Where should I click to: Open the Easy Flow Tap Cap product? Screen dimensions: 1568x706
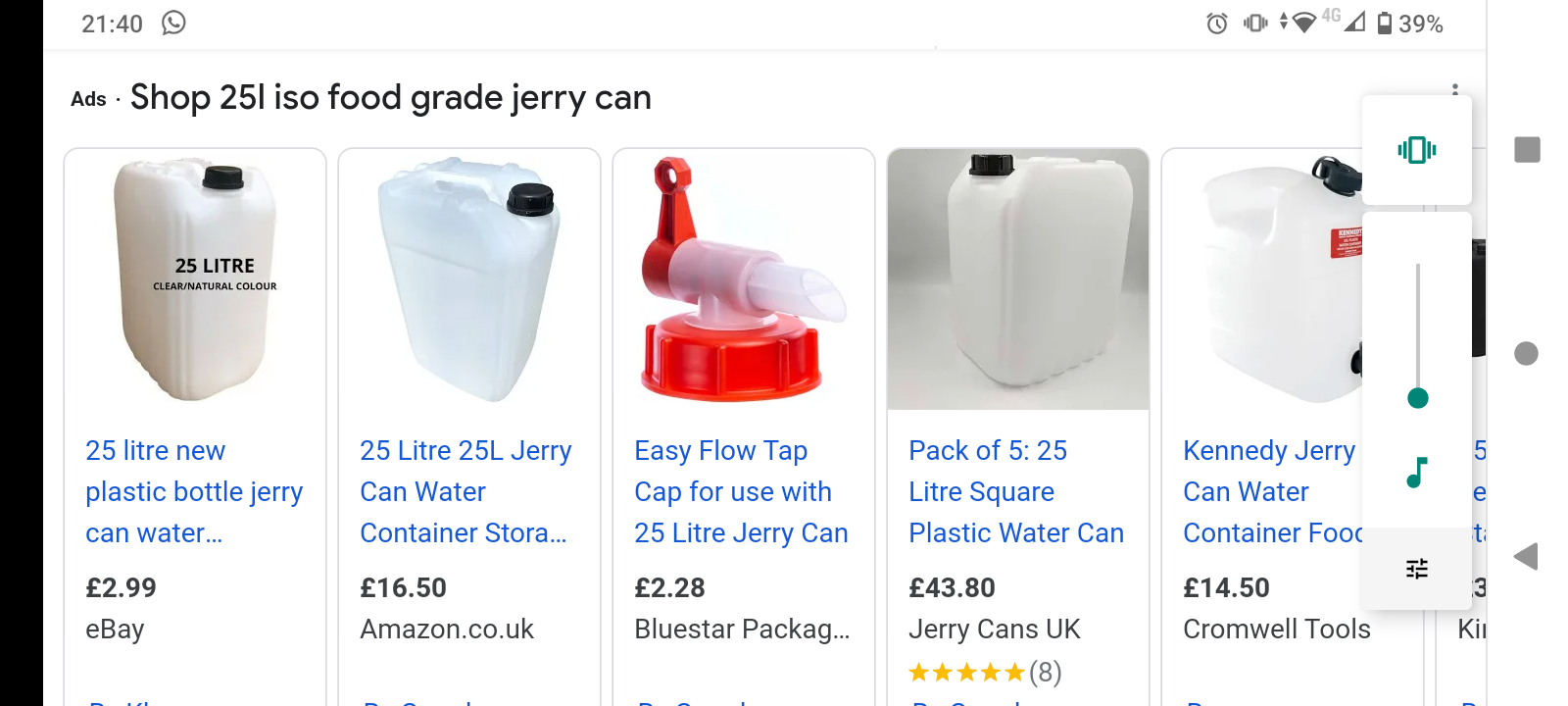741,491
